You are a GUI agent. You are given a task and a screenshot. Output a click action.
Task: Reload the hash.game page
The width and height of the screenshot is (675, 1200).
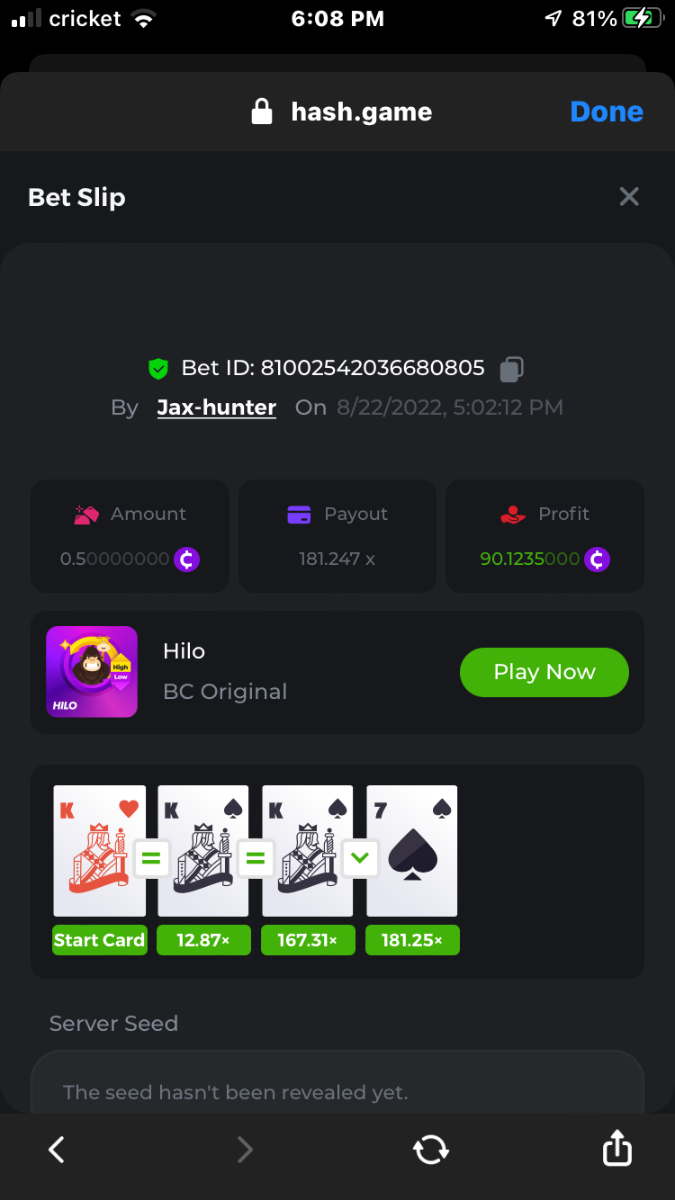click(x=431, y=1150)
